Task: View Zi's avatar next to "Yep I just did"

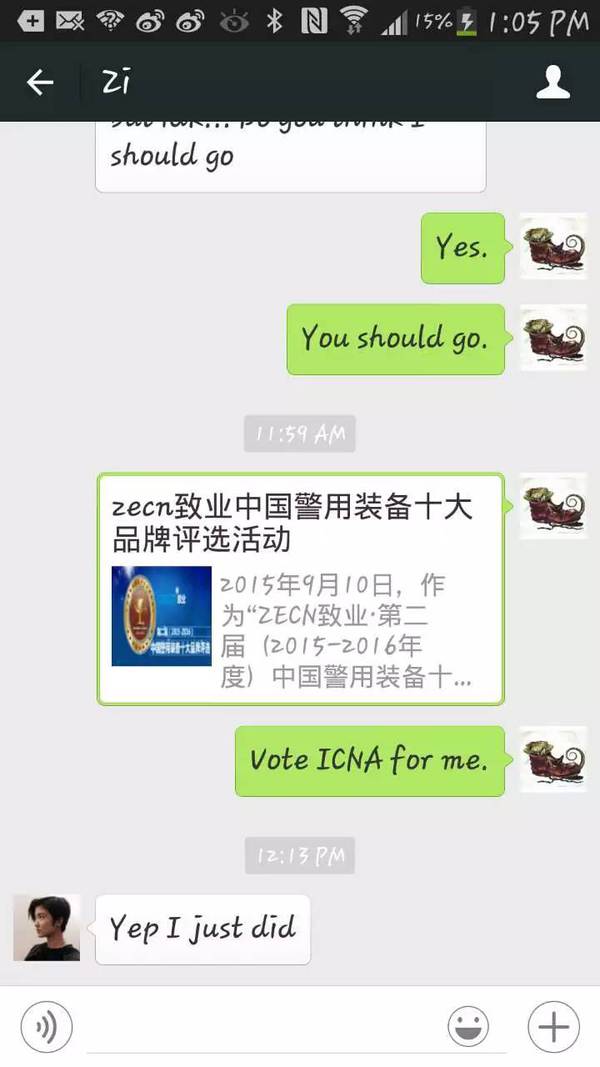Action: [47, 928]
